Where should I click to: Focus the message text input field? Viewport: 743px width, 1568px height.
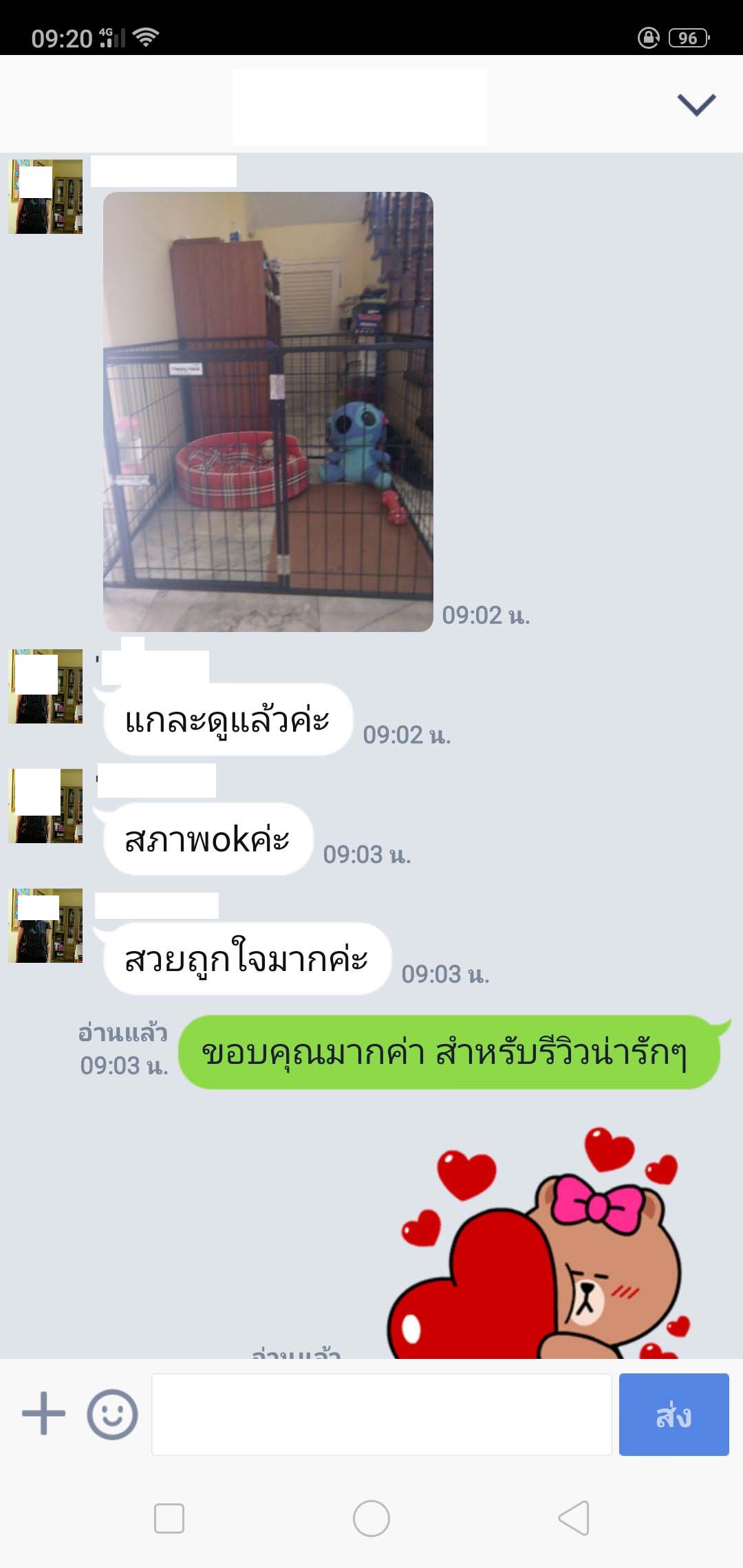(381, 1414)
